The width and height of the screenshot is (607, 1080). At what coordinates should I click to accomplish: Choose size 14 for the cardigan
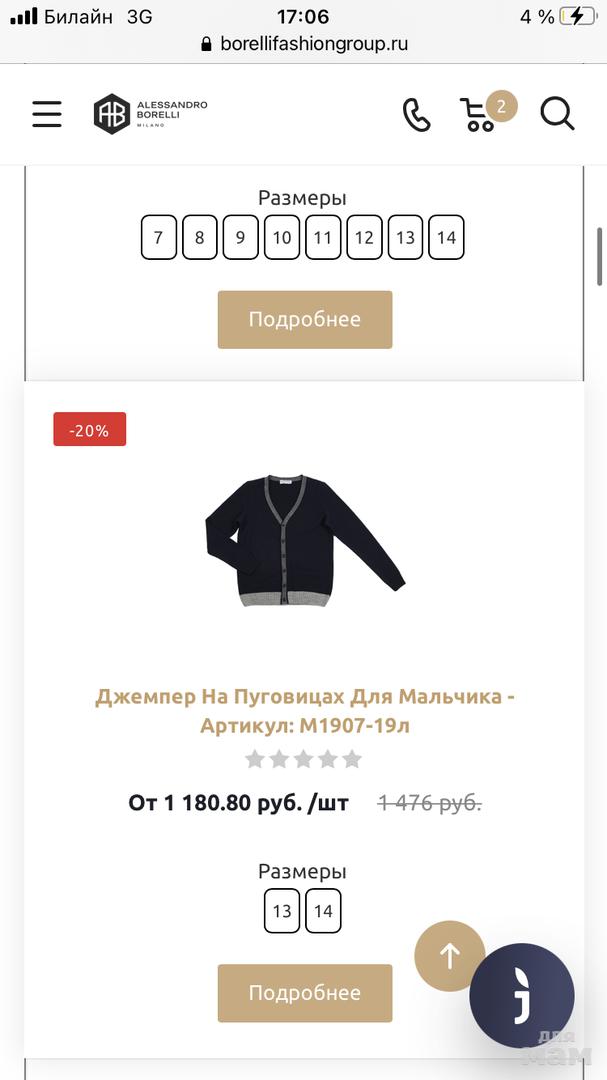[x=323, y=911]
